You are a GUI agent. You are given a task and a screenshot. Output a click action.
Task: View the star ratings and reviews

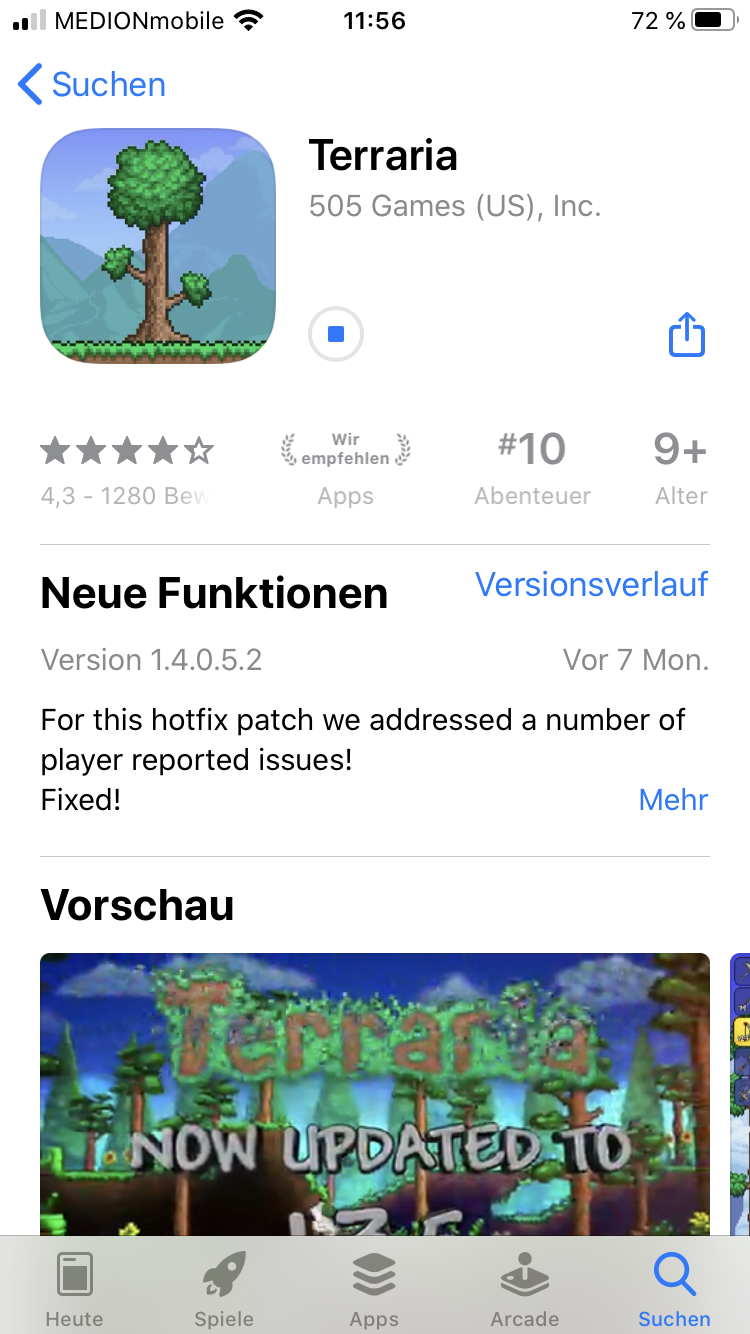[x=127, y=467]
